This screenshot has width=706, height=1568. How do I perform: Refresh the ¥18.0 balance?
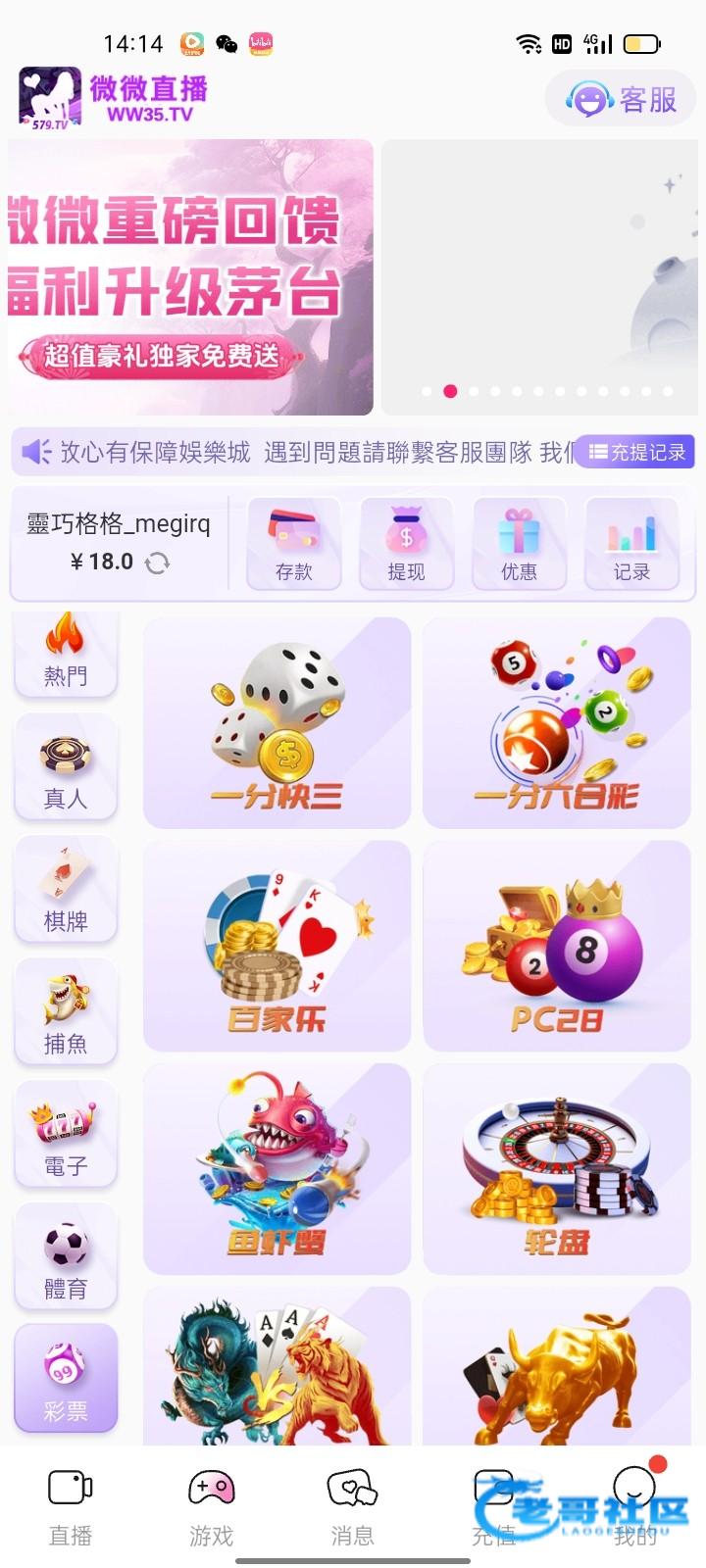coord(157,563)
